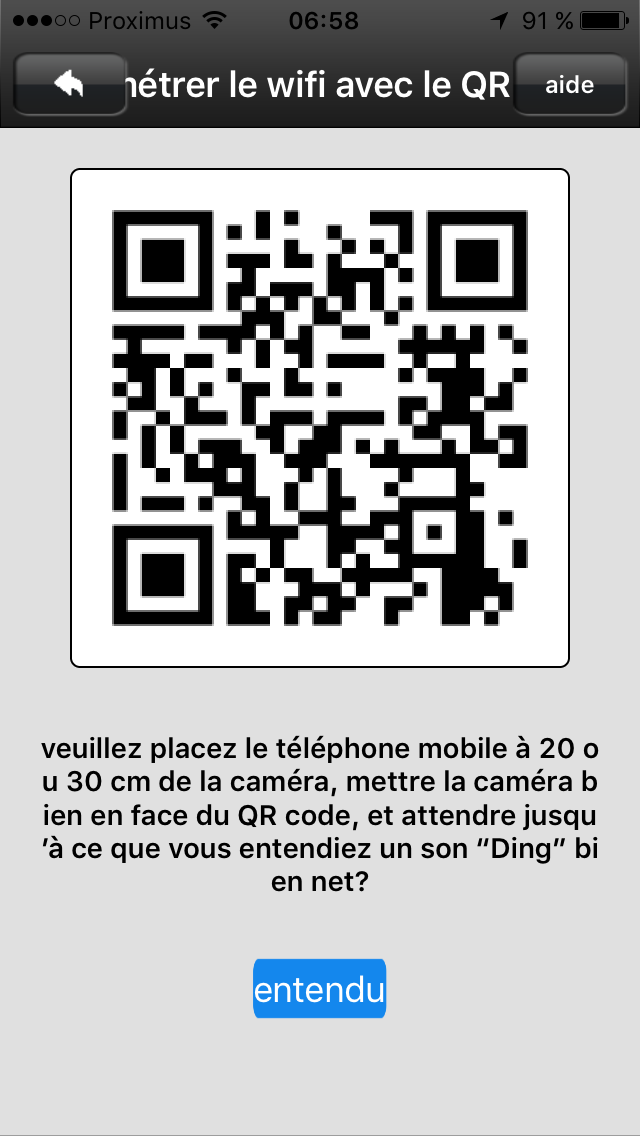Open the aide help button
Image resolution: width=640 pixels, height=1136 pixels.
click(x=569, y=85)
